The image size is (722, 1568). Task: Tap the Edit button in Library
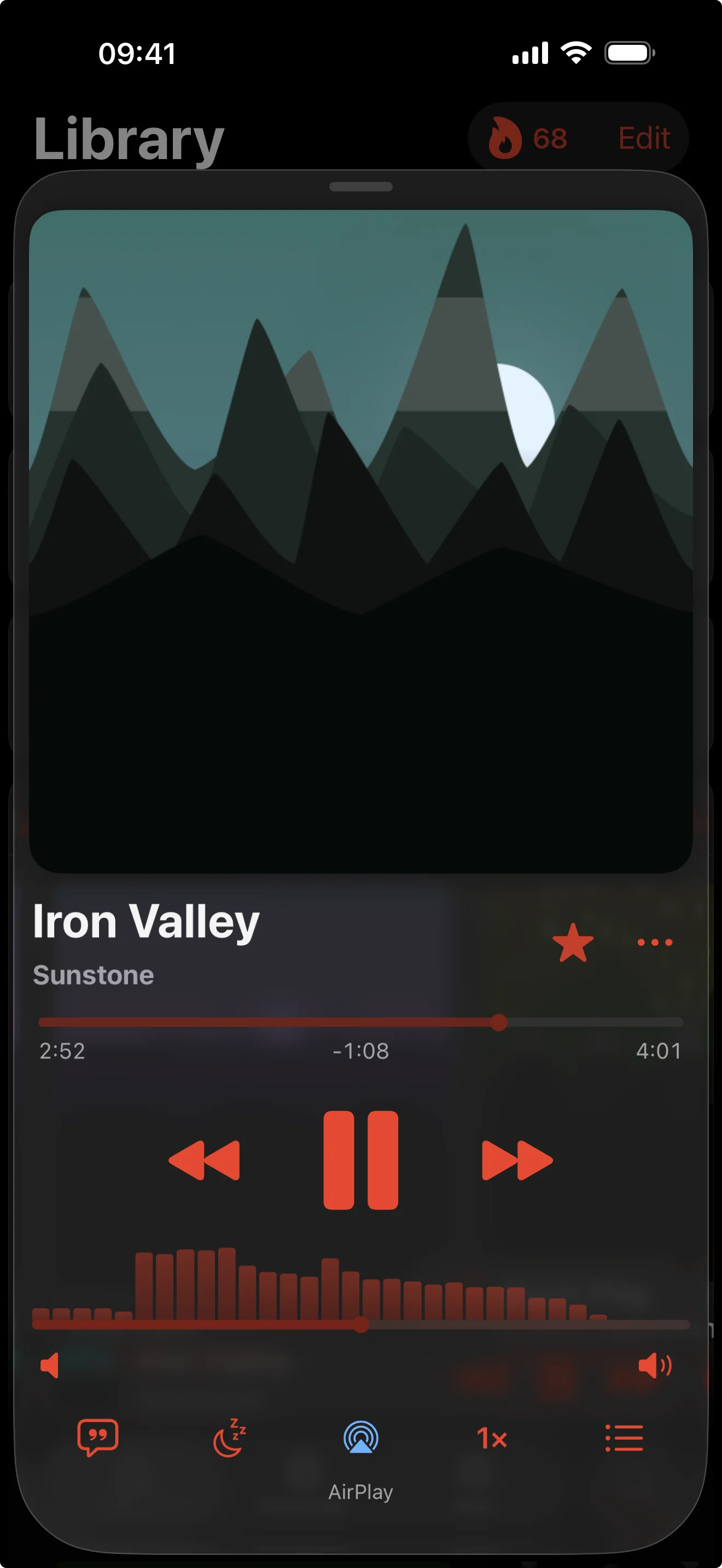(644, 138)
